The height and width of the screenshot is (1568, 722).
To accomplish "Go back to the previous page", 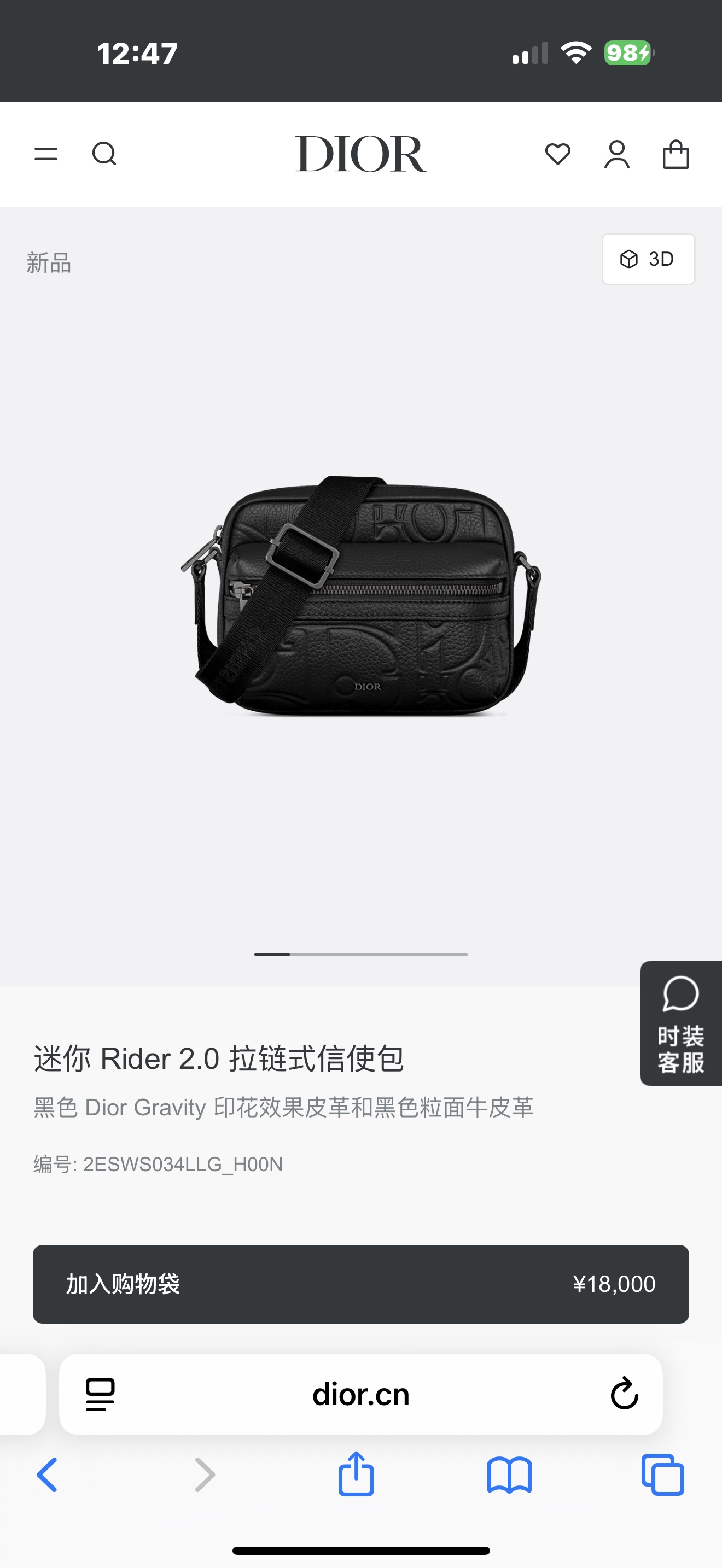I will click(x=48, y=1475).
